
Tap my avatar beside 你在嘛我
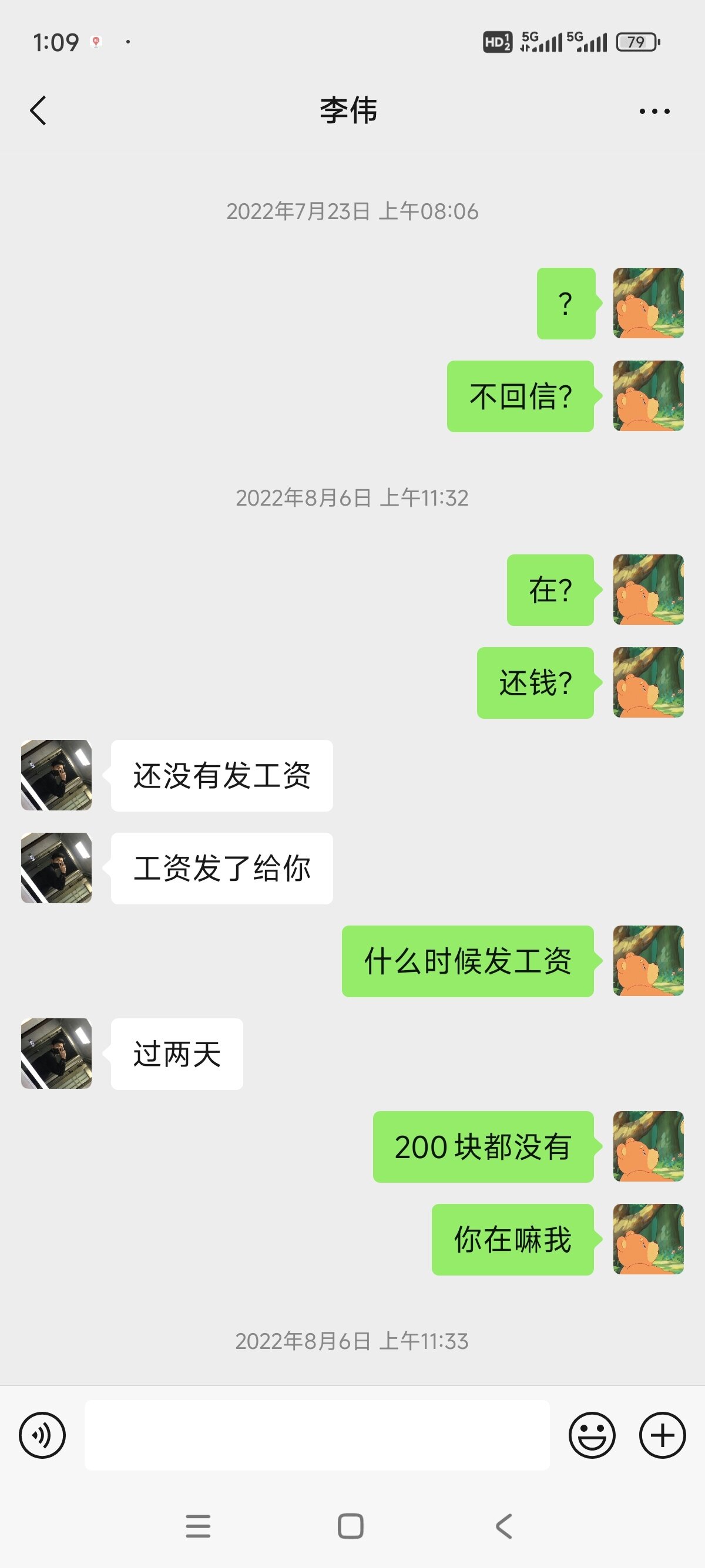(649, 1239)
